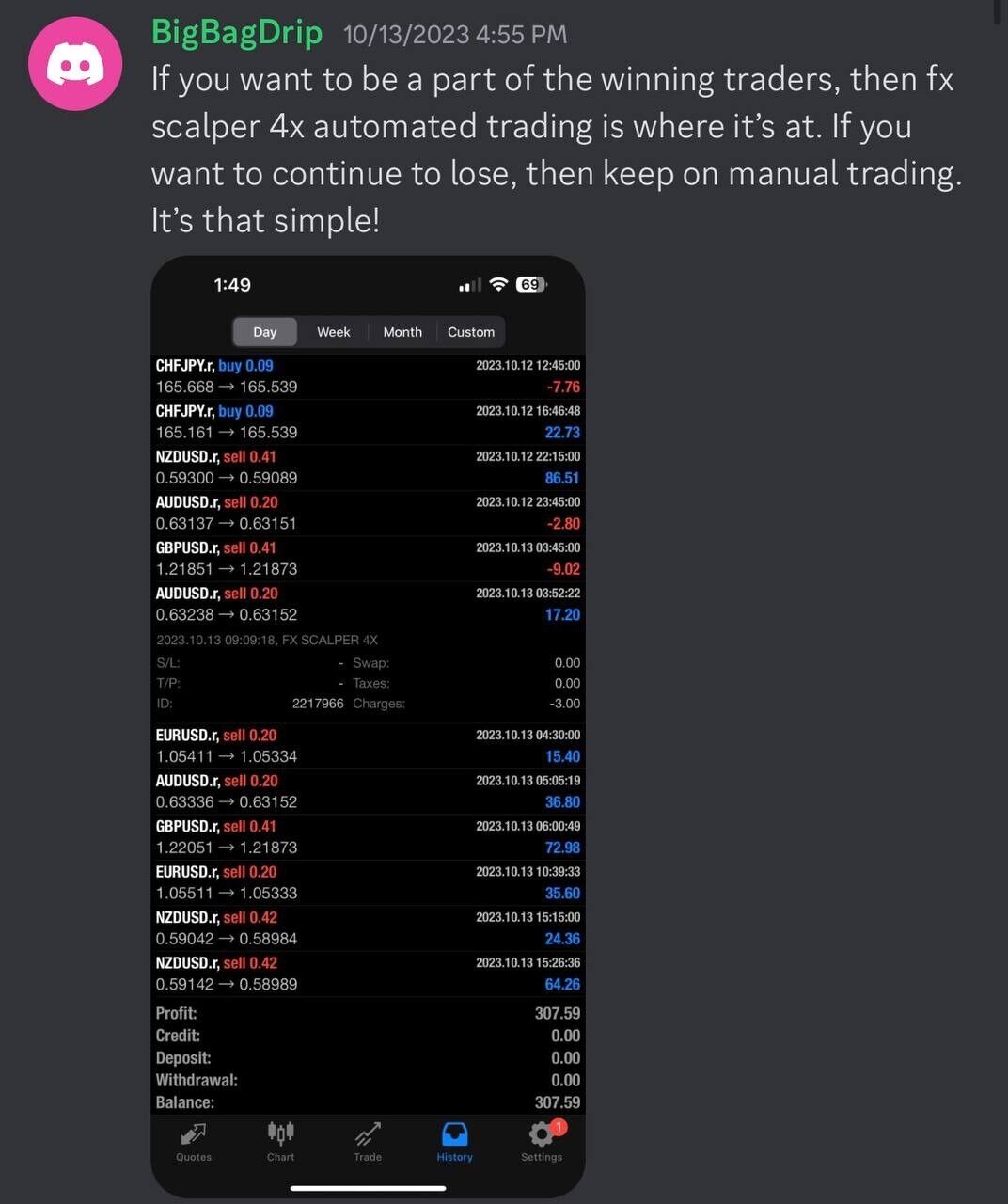Tap the BigBagDrip username
The image size is (1008, 1204).
(236, 33)
